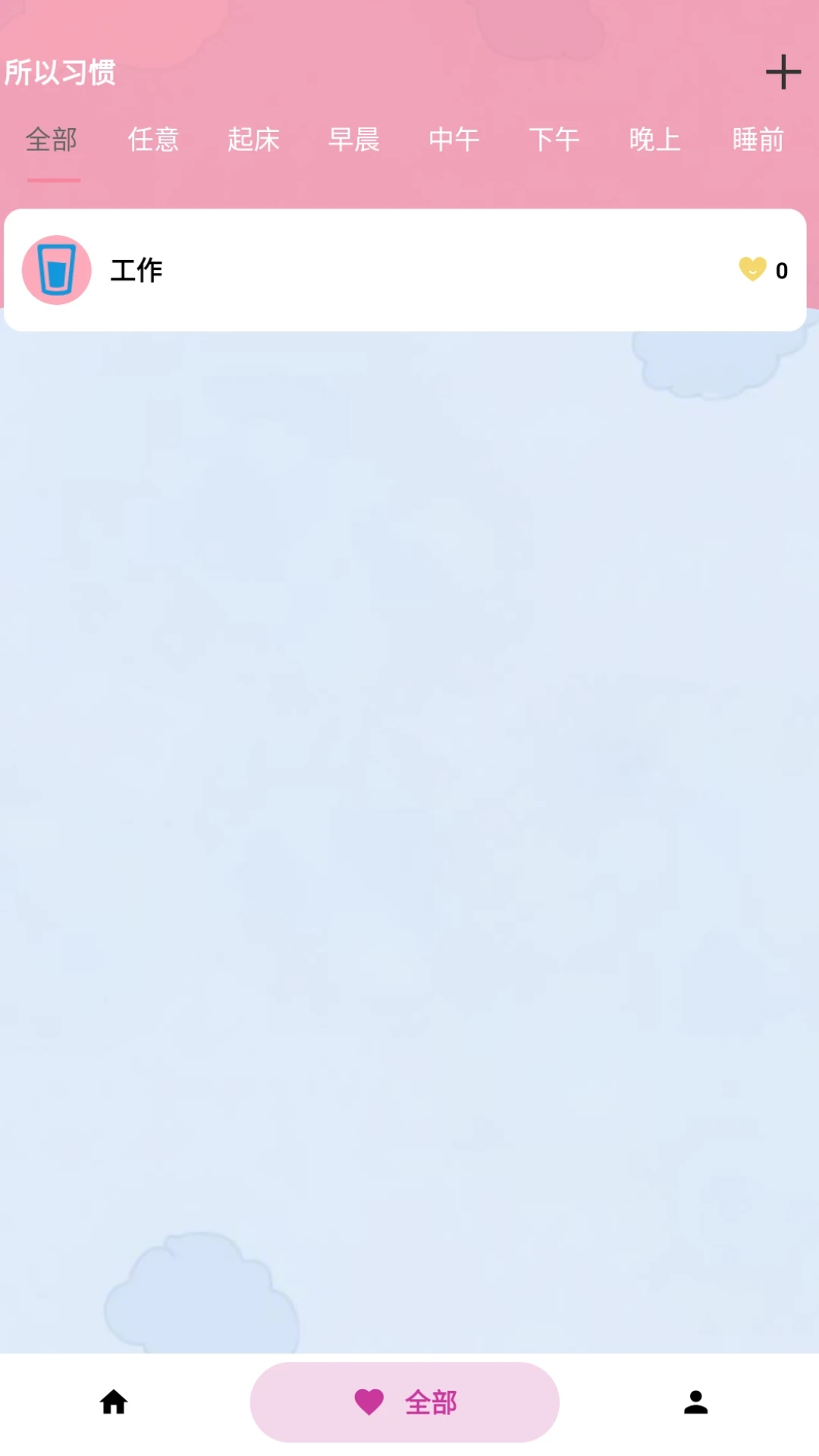Image resolution: width=819 pixels, height=1456 pixels.
Task: Switch to the 任意 tab
Action: pos(153,140)
